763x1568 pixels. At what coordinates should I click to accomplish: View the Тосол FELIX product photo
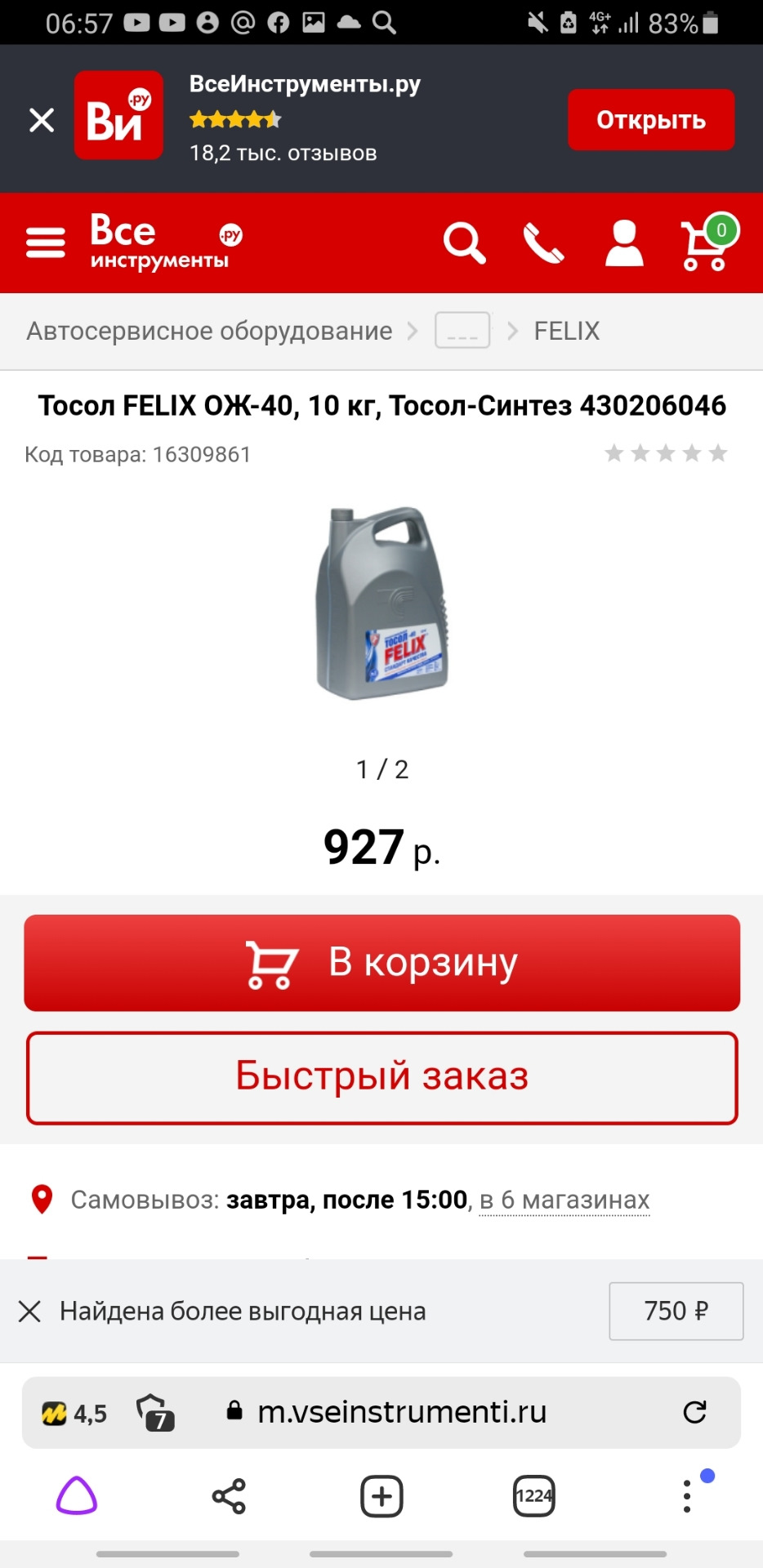(x=382, y=603)
